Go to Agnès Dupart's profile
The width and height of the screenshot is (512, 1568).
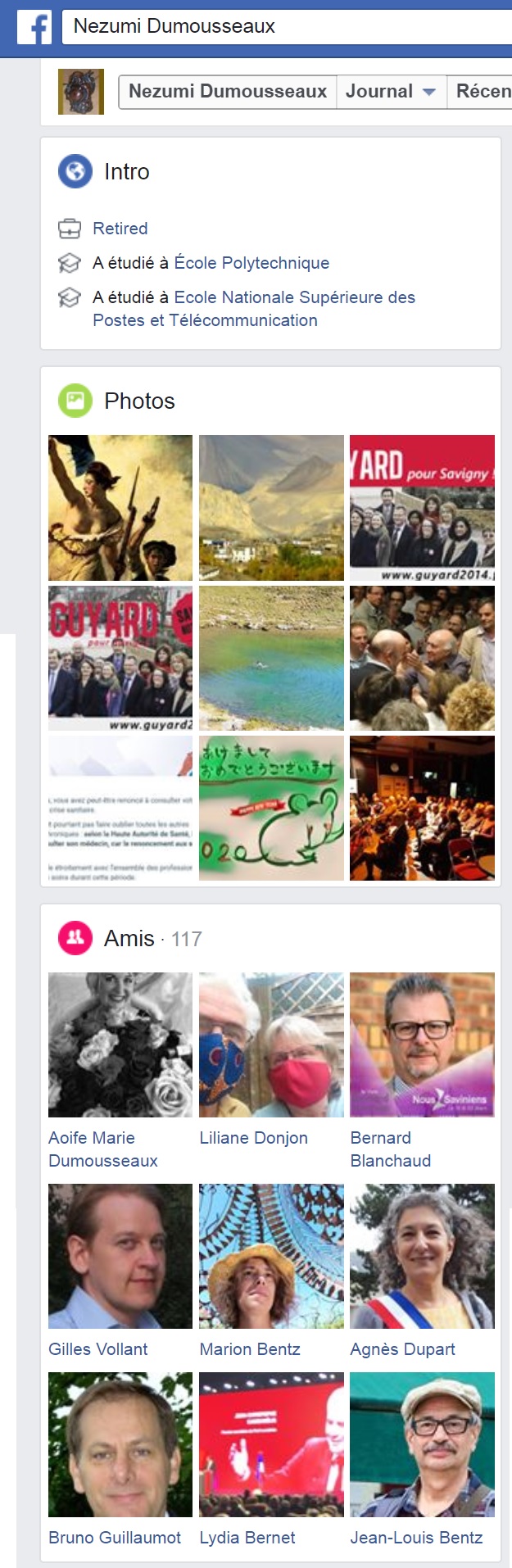point(402,1349)
